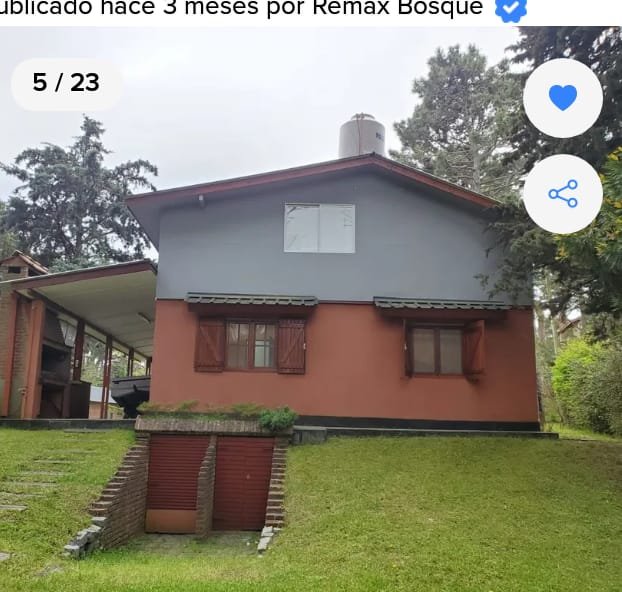Share this property listing

pos(562,194)
